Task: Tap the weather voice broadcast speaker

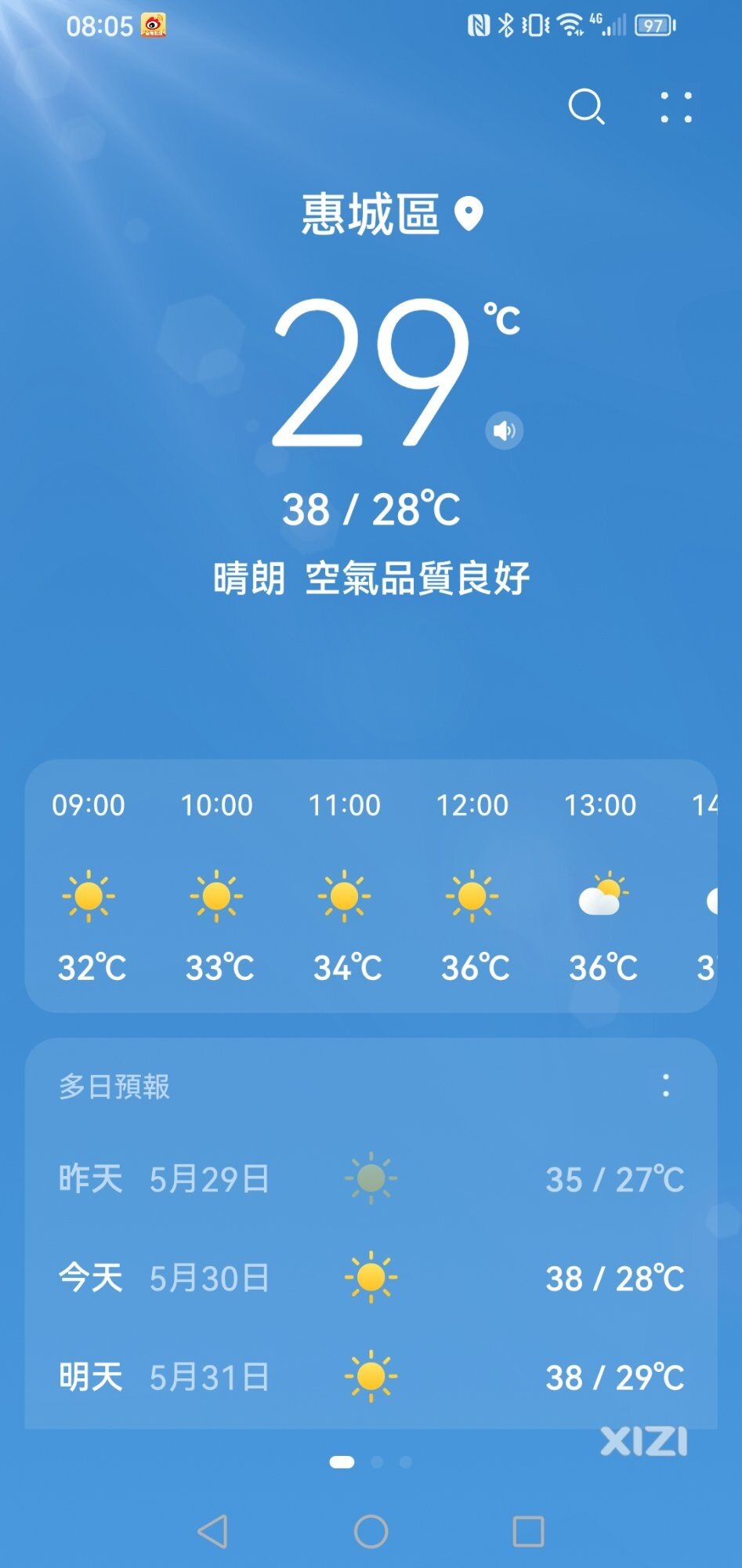Action: (x=505, y=430)
